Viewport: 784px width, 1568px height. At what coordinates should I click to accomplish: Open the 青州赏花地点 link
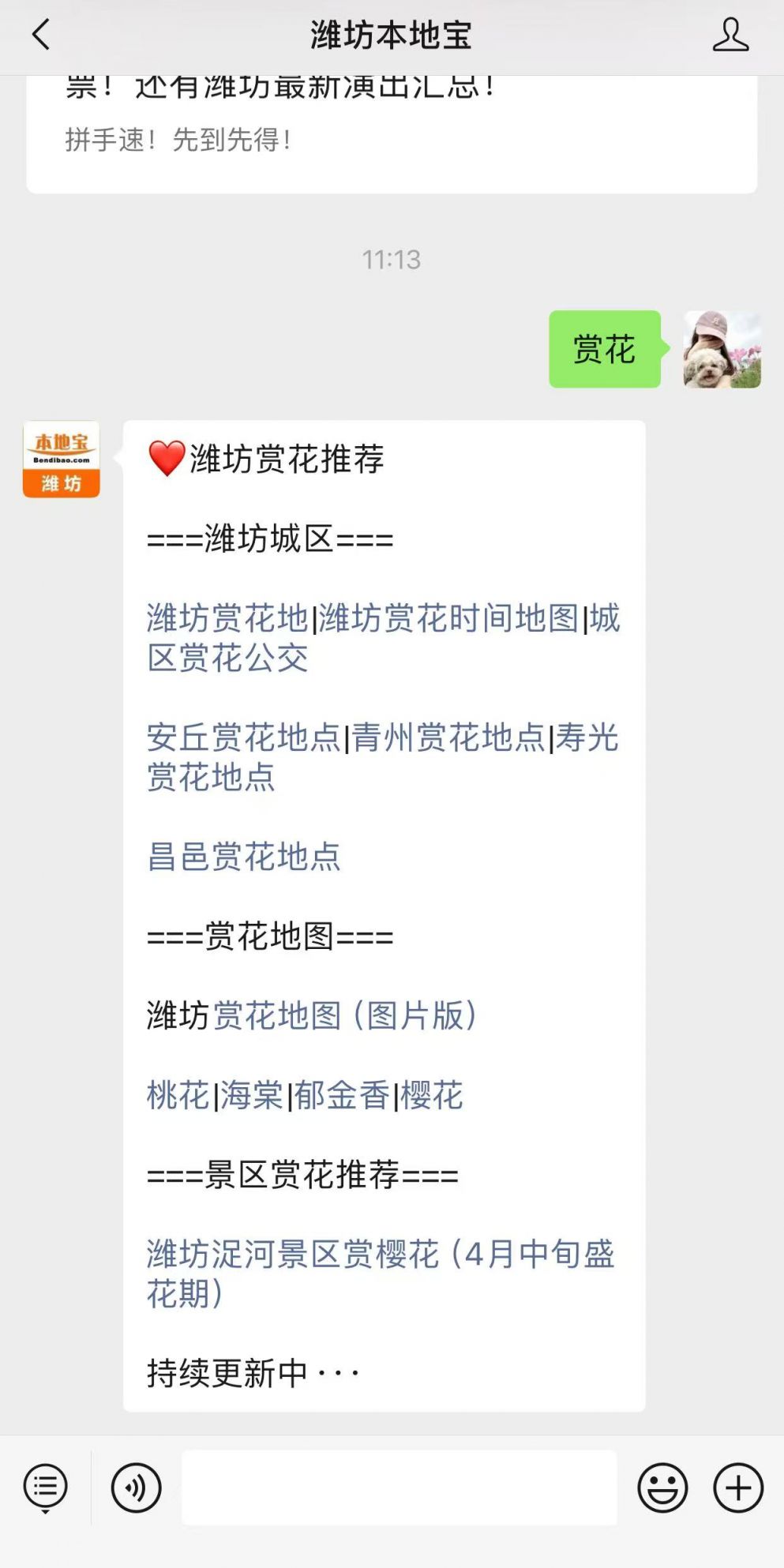click(x=448, y=737)
